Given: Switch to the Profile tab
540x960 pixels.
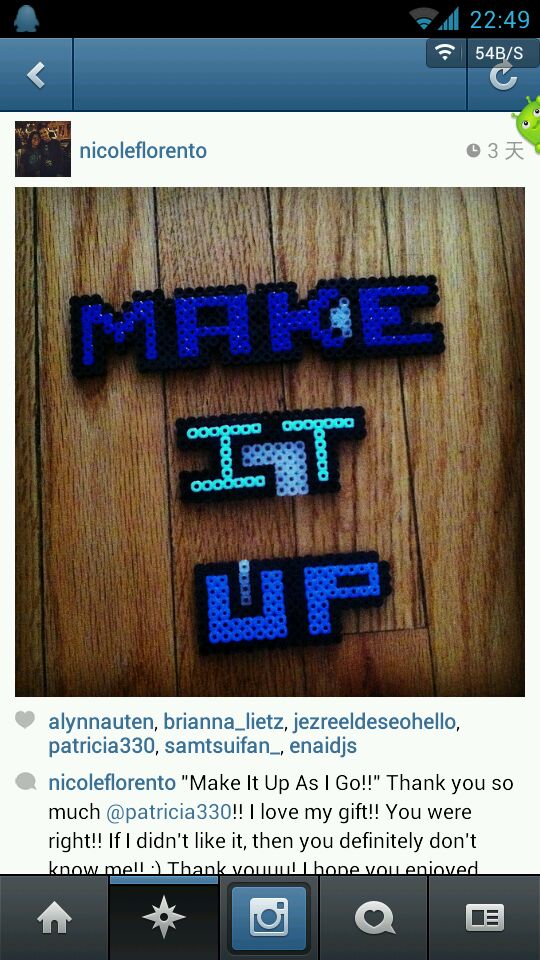Looking at the screenshot, I should click(484, 918).
